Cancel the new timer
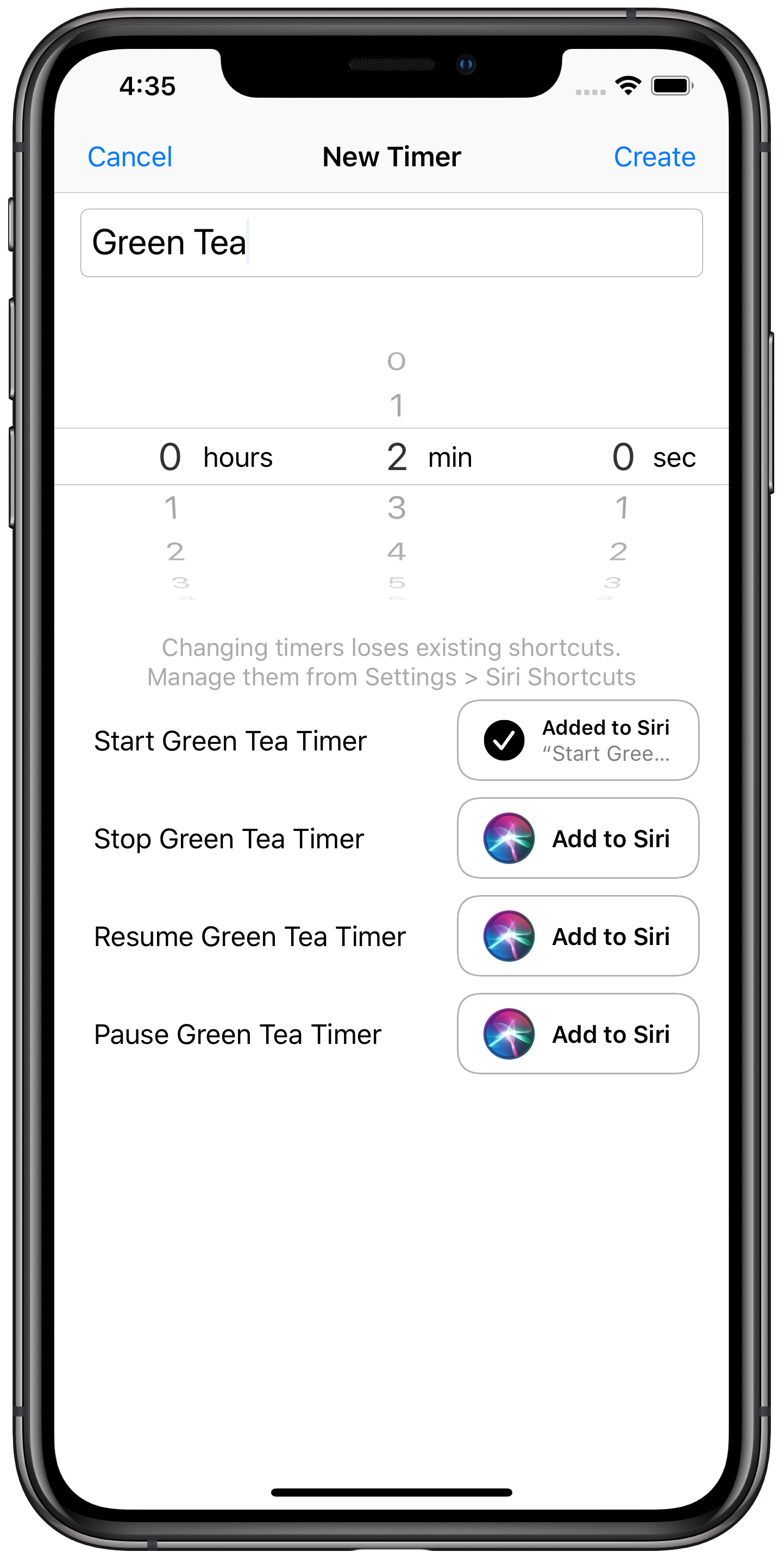784x1558 pixels. (x=130, y=157)
